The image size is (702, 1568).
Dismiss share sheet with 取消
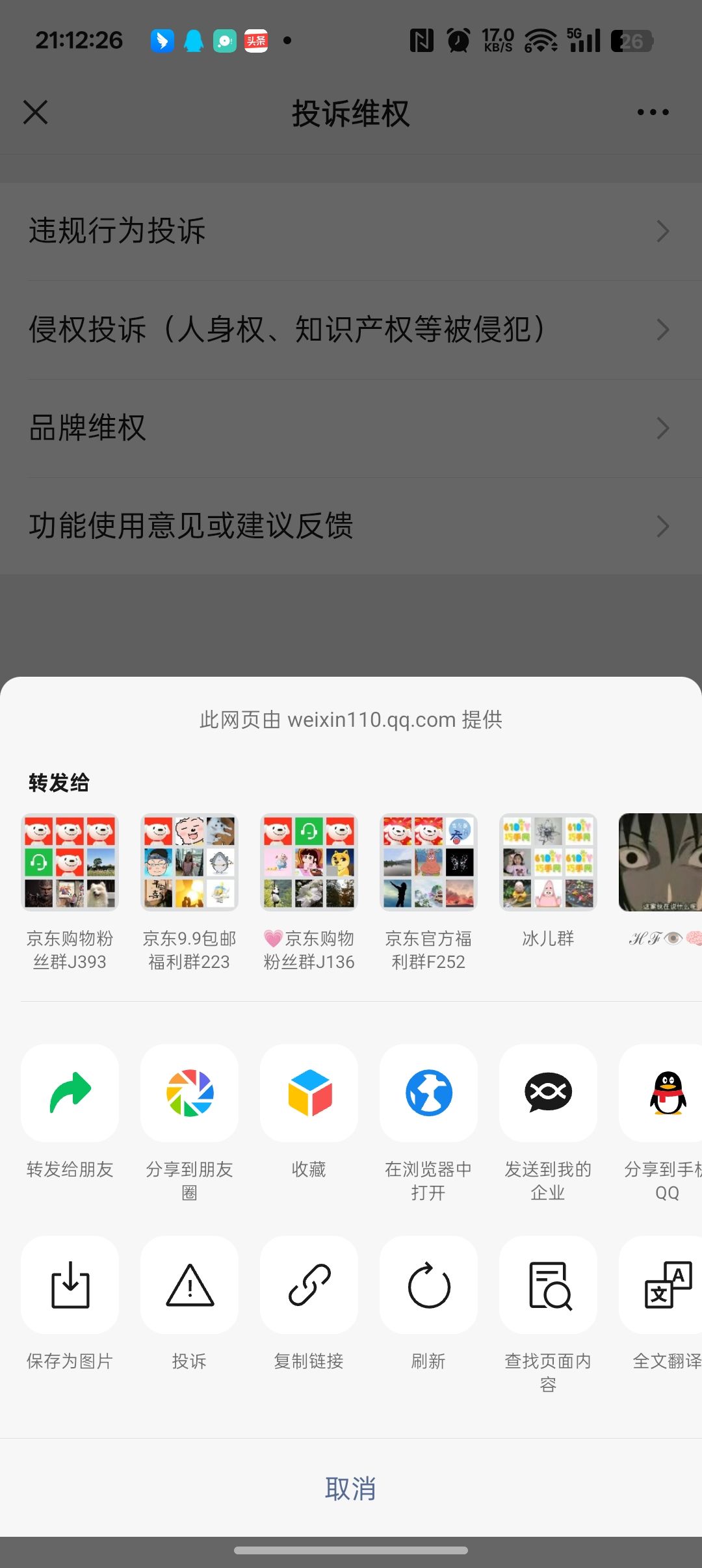tap(351, 1488)
